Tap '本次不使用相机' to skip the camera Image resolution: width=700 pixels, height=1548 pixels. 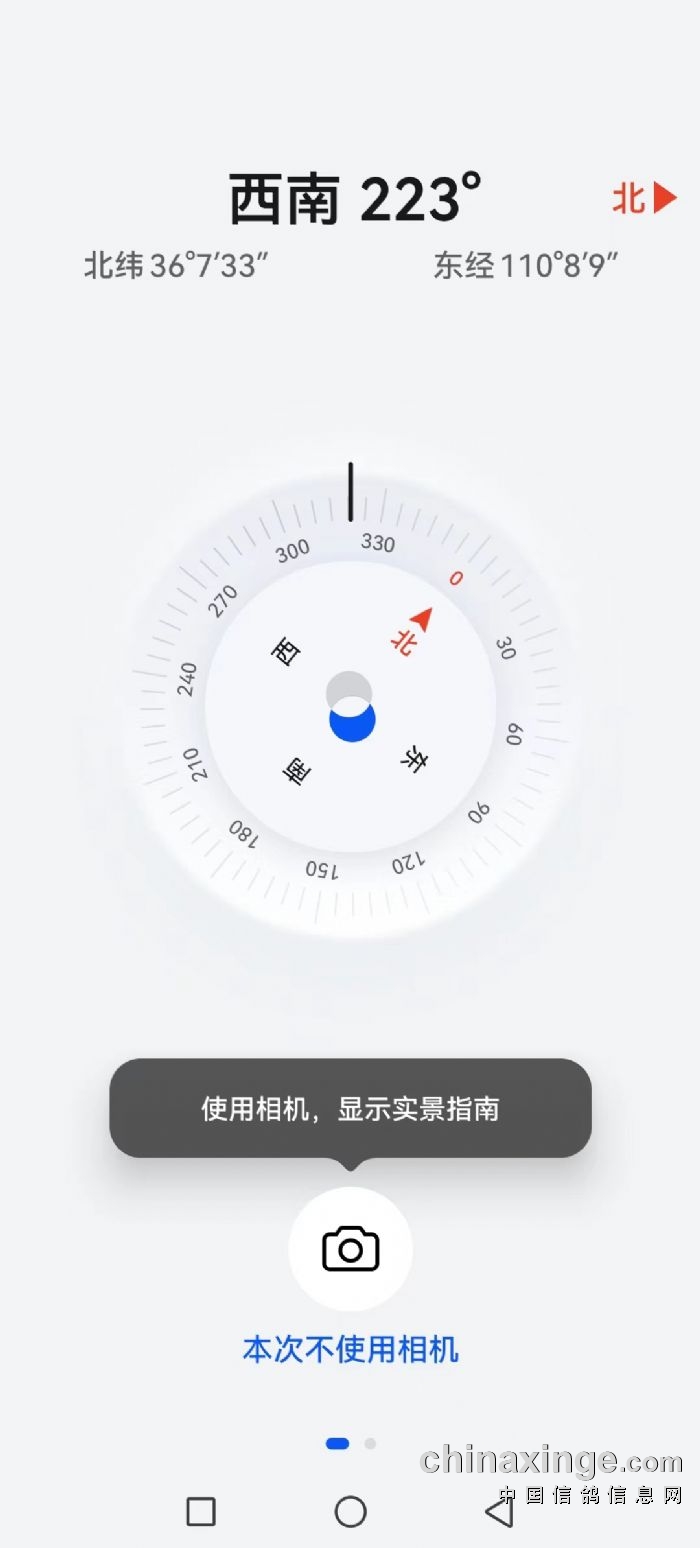point(350,1349)
